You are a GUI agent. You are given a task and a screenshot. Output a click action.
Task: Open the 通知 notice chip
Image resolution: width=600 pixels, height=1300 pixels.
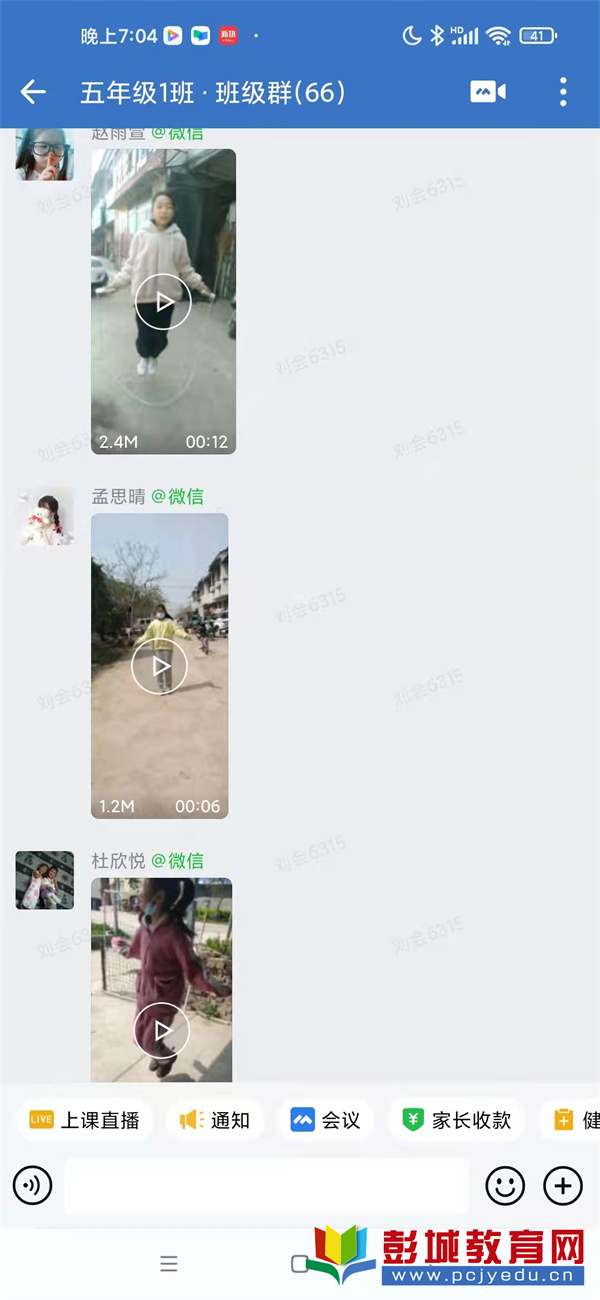click(x=215, y=1120)
